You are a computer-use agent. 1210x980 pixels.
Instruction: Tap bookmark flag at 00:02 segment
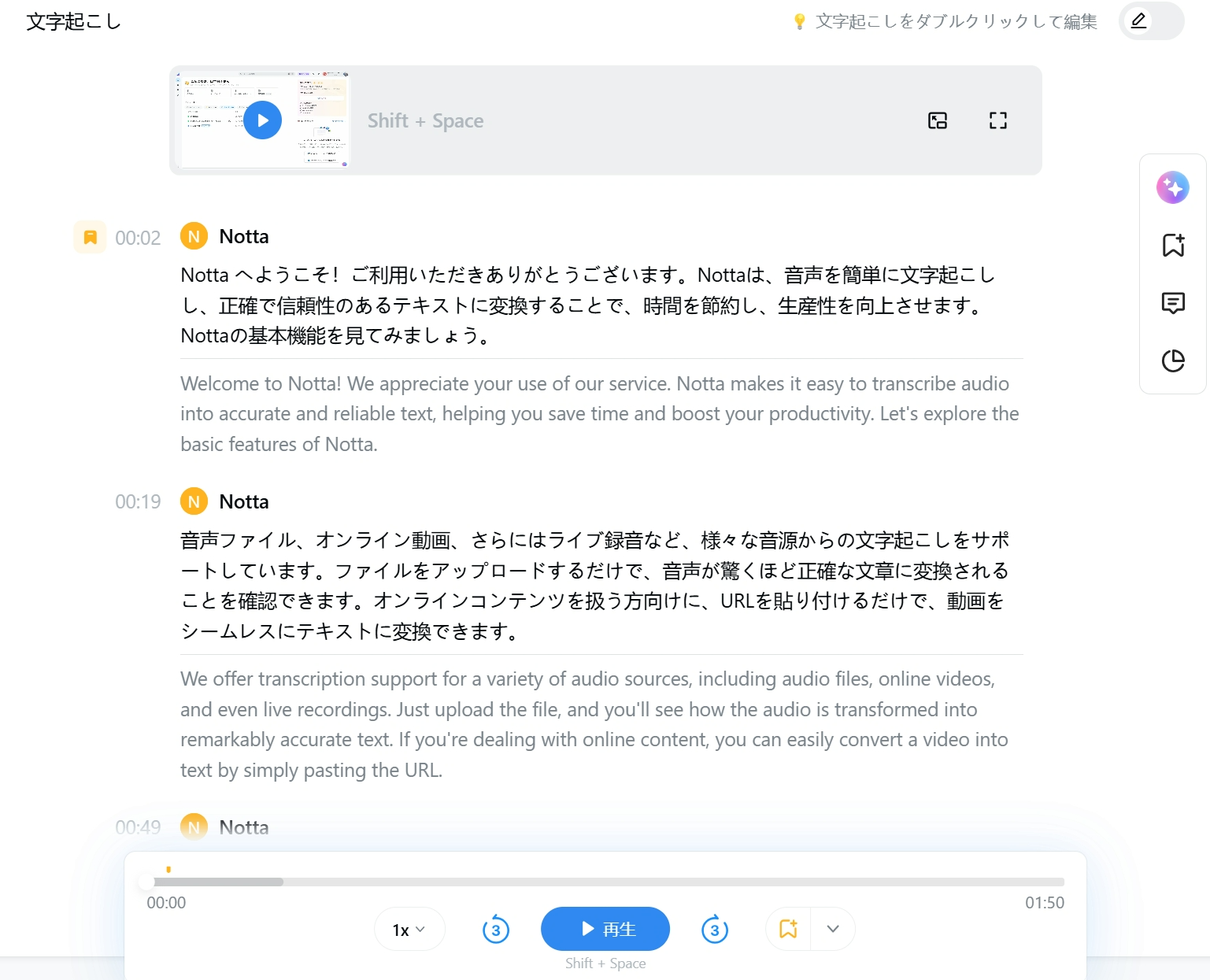[x=91, y=237]
